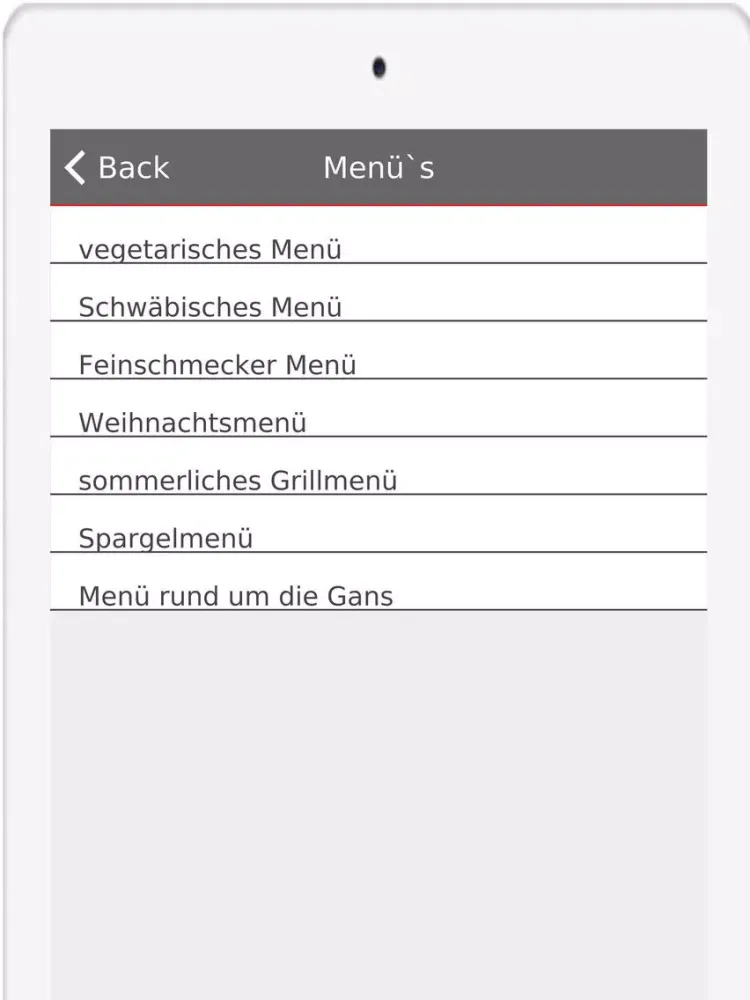Image resolution: width=750 pixels, height=1000 pixels.
Task: Open the Spargelmenü row
Action: click(x=166, y=539)
